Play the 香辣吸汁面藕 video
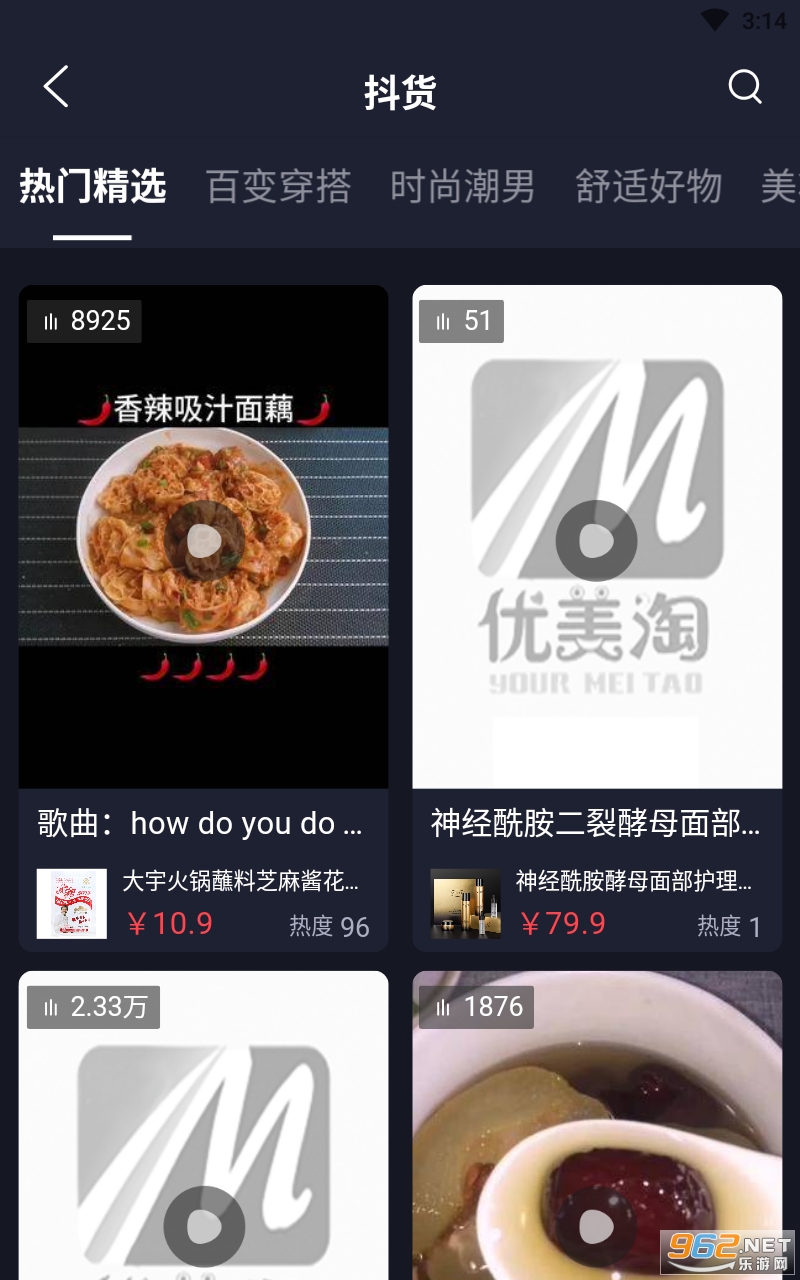Viewport: 800px width, 1280px height. pos(204,541)
